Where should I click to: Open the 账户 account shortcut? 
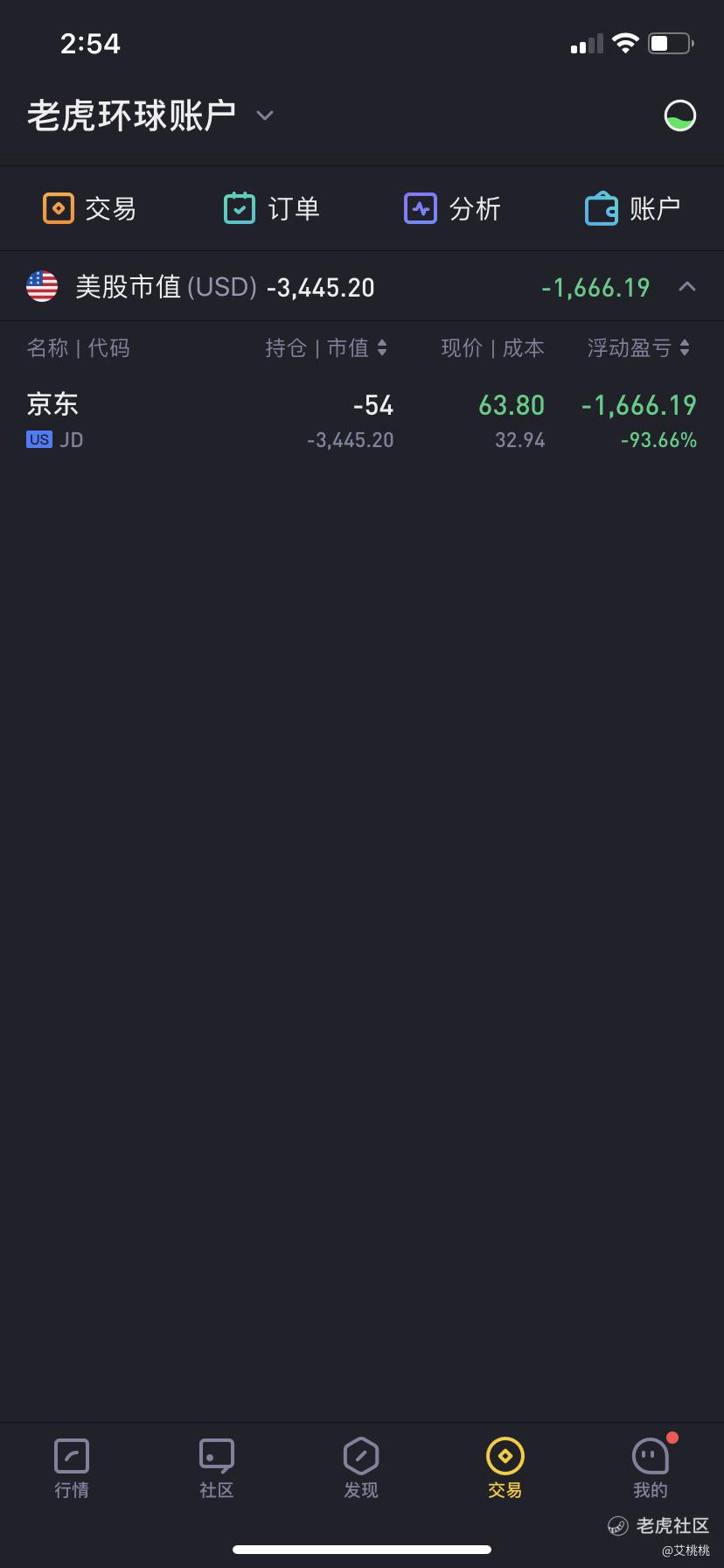point(633,209)
